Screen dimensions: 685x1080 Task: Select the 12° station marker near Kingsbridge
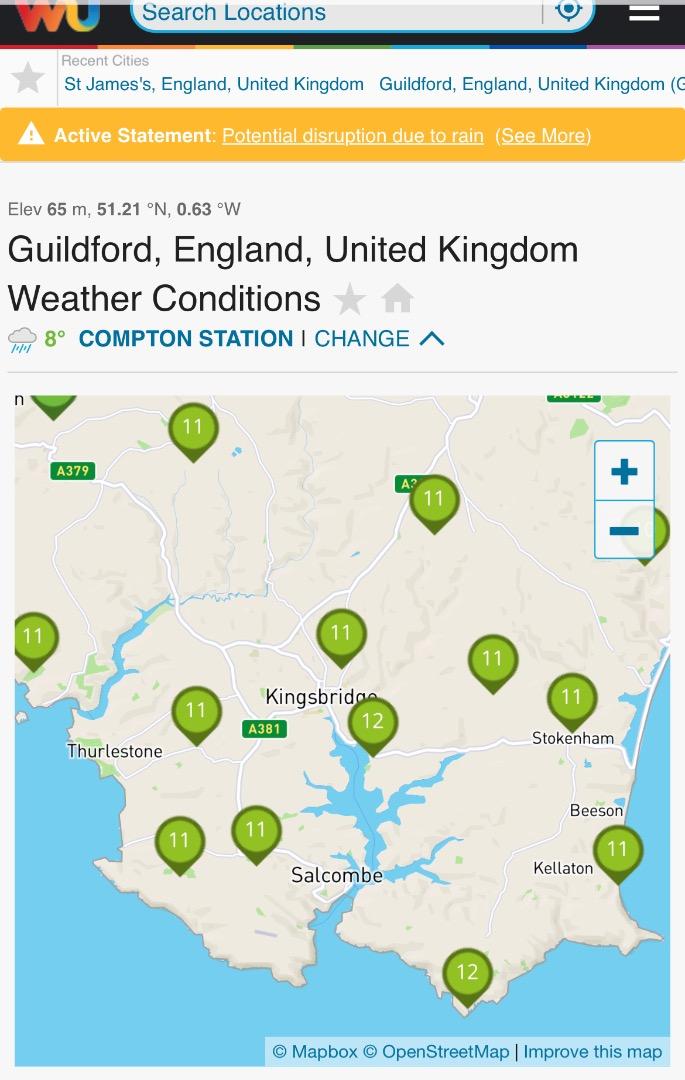tap(372, 722)
